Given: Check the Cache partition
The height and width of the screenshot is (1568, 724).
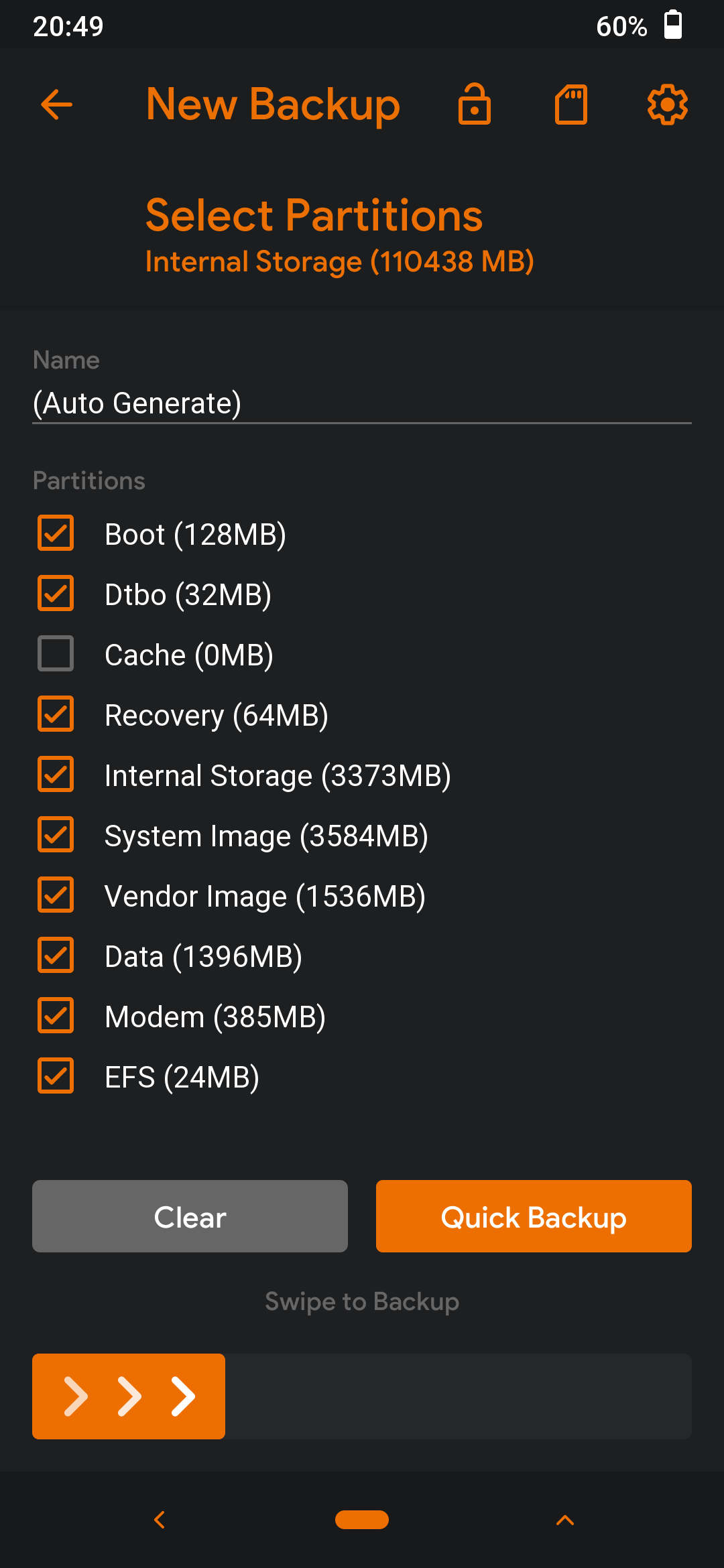Looking at the screenshot, I should click(56, 654).
